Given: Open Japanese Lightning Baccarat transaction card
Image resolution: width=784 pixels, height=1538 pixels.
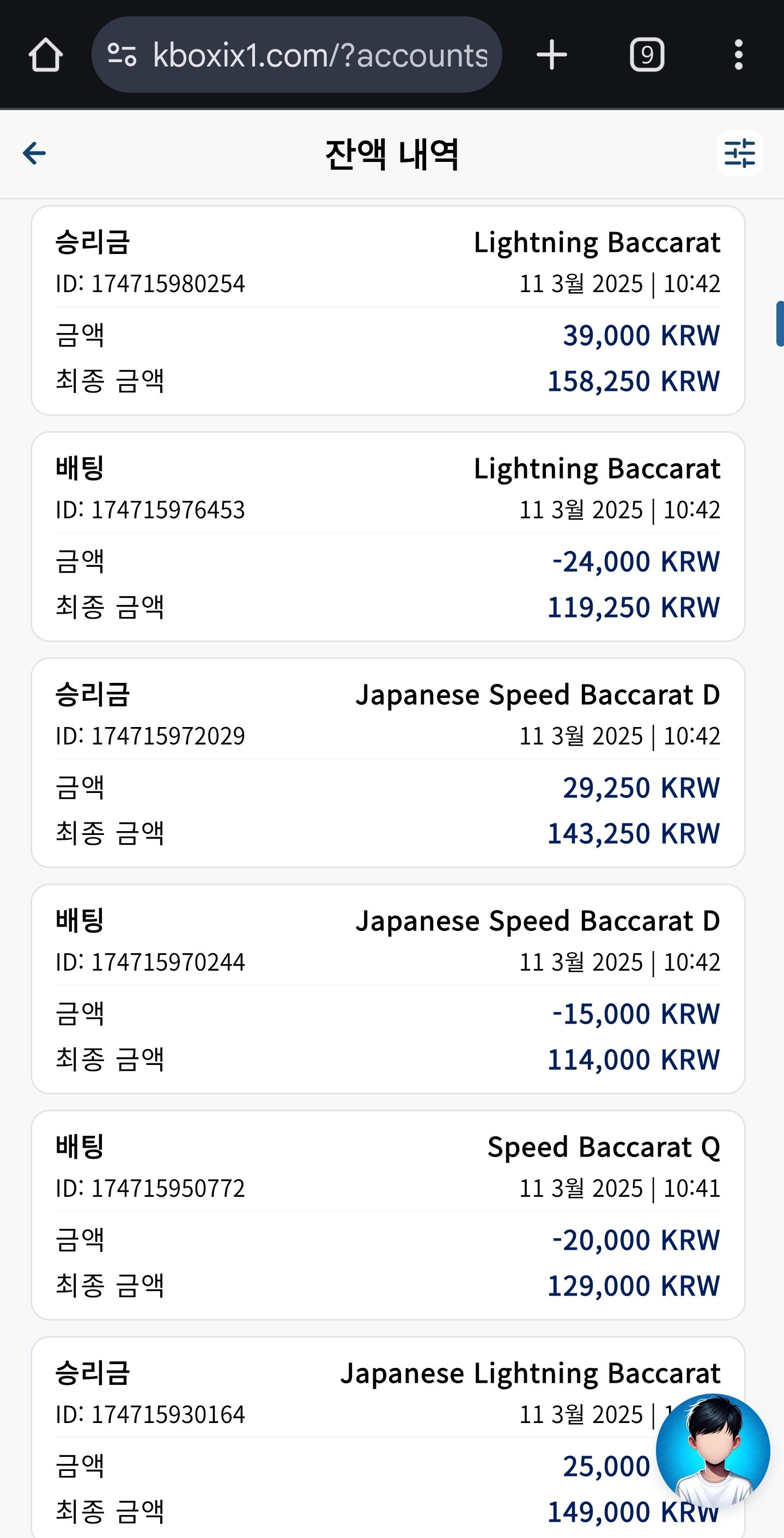Looking at the screenshot, I should point(388,1438).
